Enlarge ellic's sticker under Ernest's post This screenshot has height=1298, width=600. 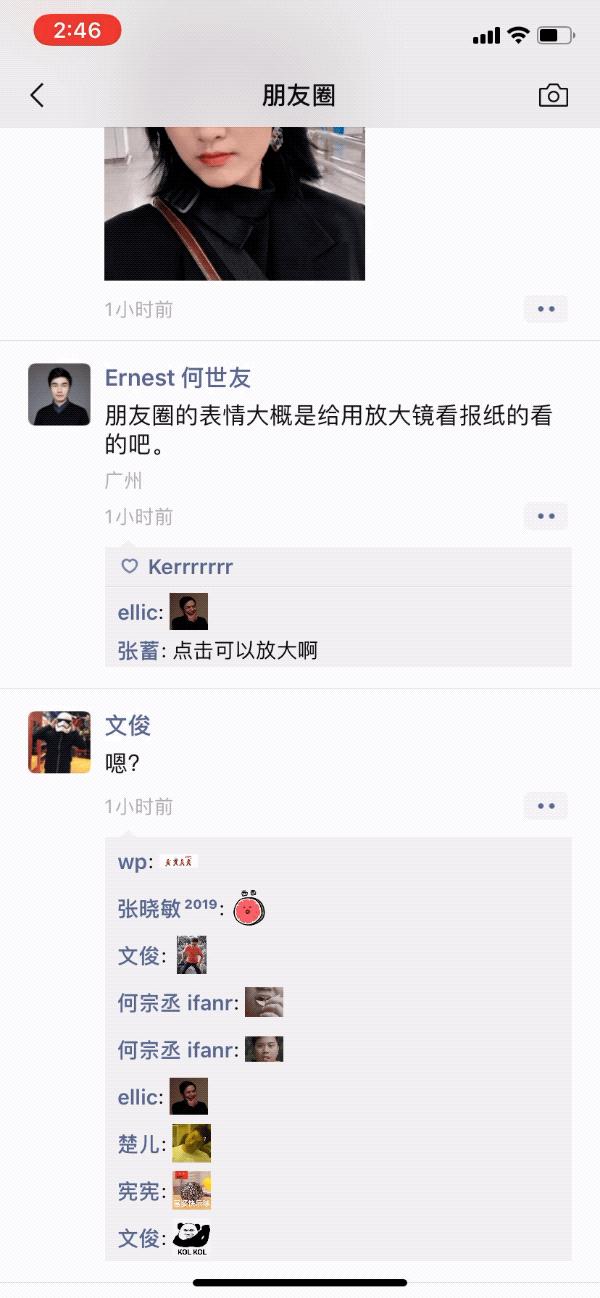189,611
